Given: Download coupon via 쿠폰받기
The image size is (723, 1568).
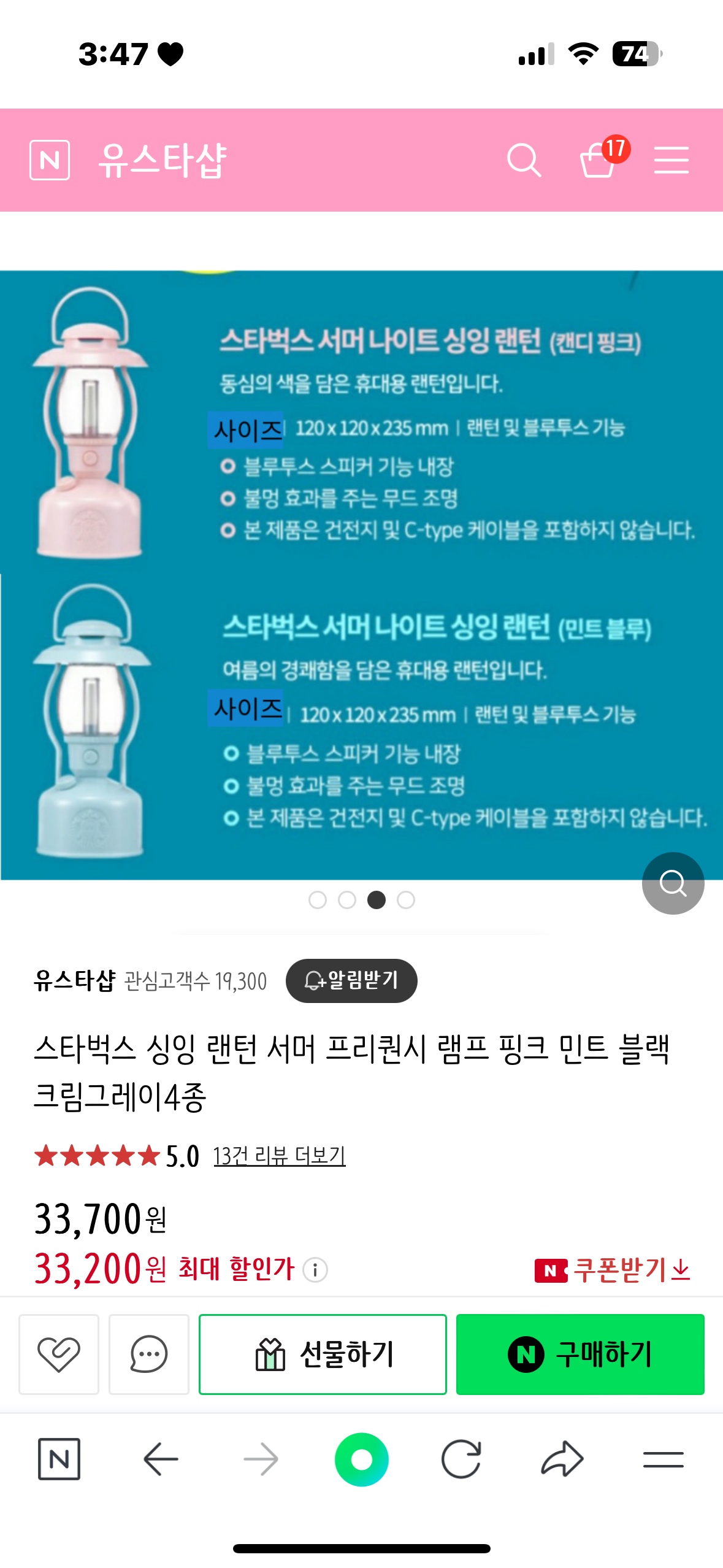Looking at the screenshot, I should pos(613,1269).
